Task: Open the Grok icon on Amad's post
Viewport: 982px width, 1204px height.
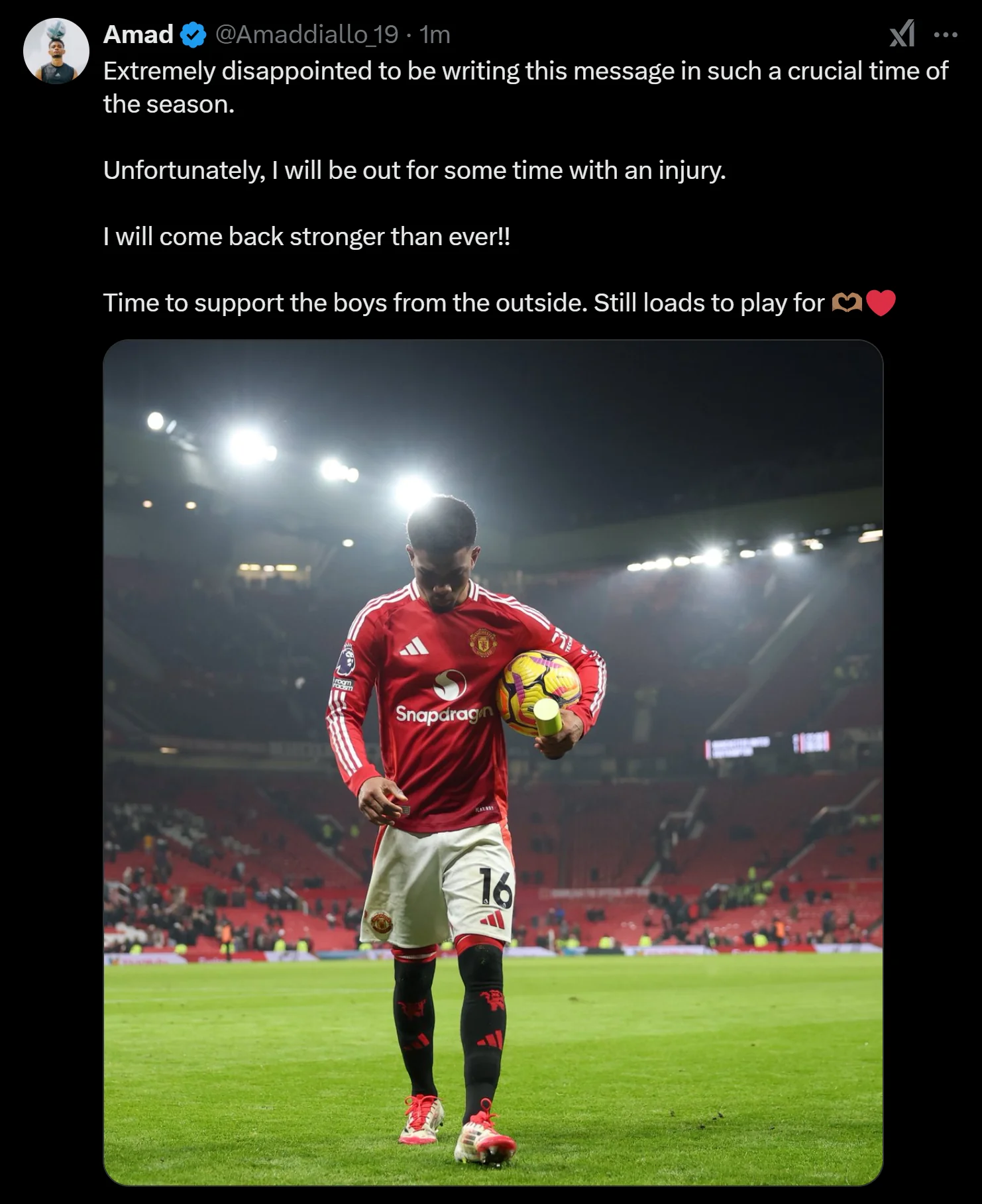Action: point(902,34)
